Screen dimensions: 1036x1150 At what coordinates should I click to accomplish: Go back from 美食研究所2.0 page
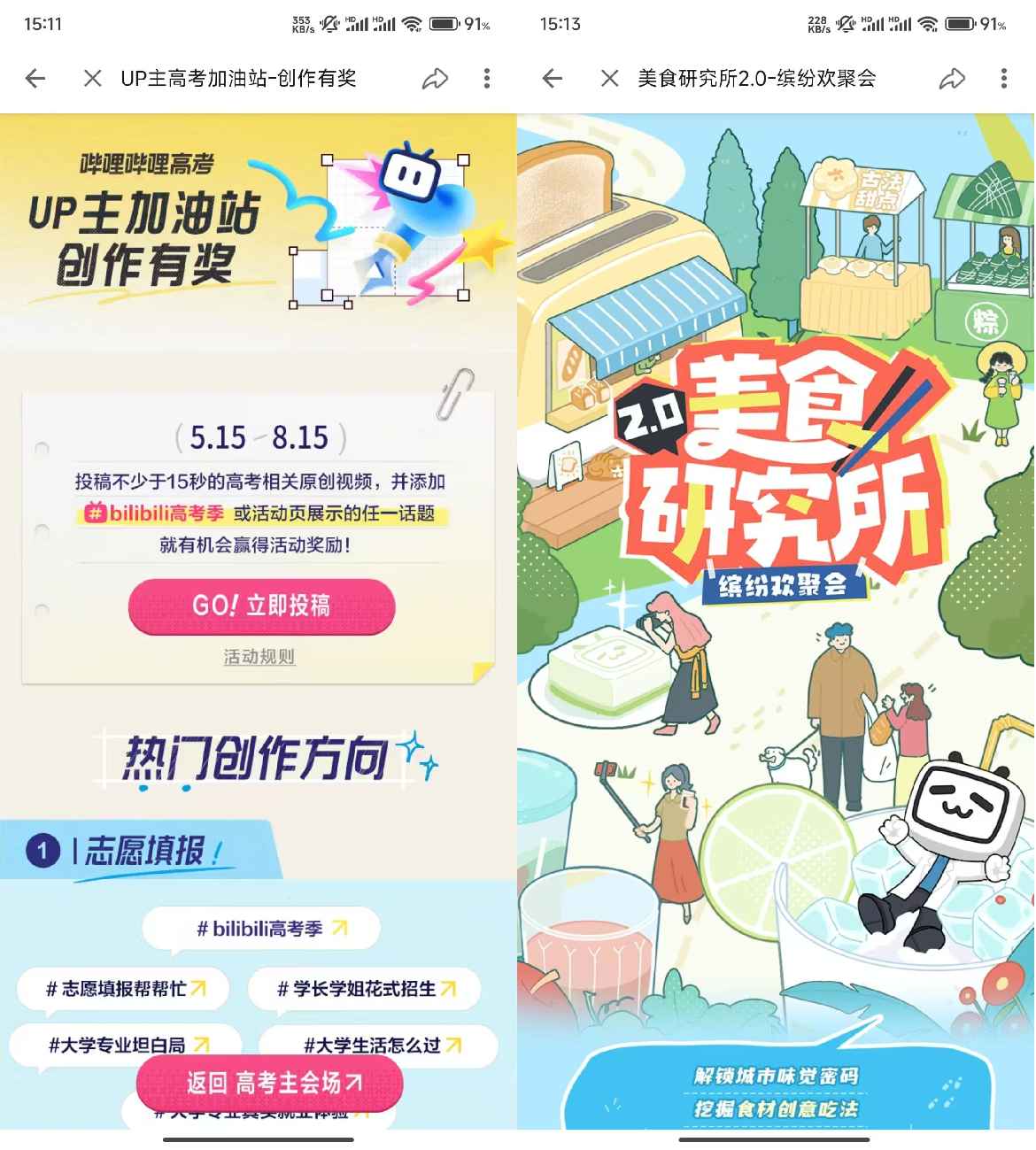[553, 79]
